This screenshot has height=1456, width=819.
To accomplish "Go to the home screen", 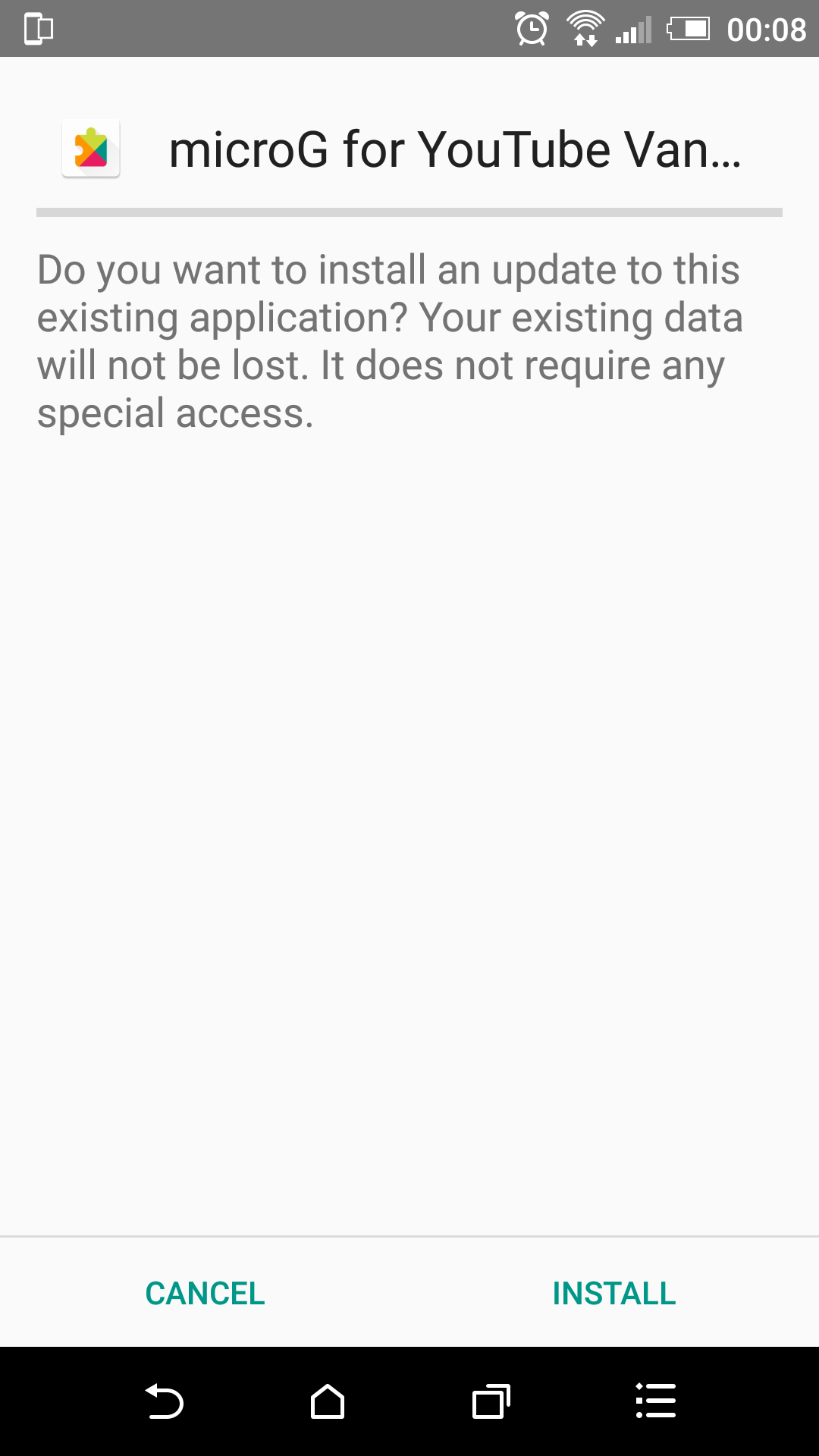I will (328, 1401).
